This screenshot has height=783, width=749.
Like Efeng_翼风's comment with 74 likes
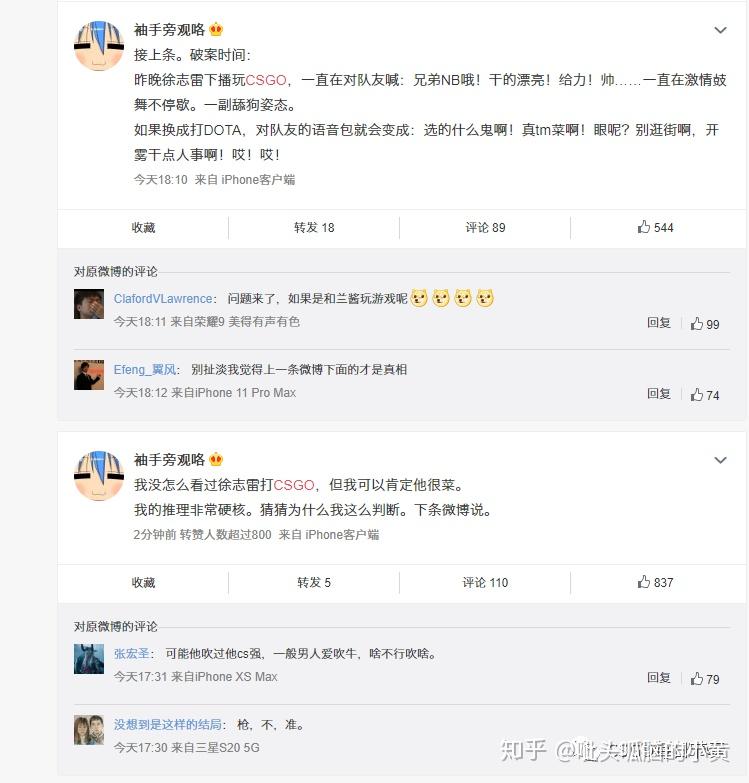coord(705,395)
